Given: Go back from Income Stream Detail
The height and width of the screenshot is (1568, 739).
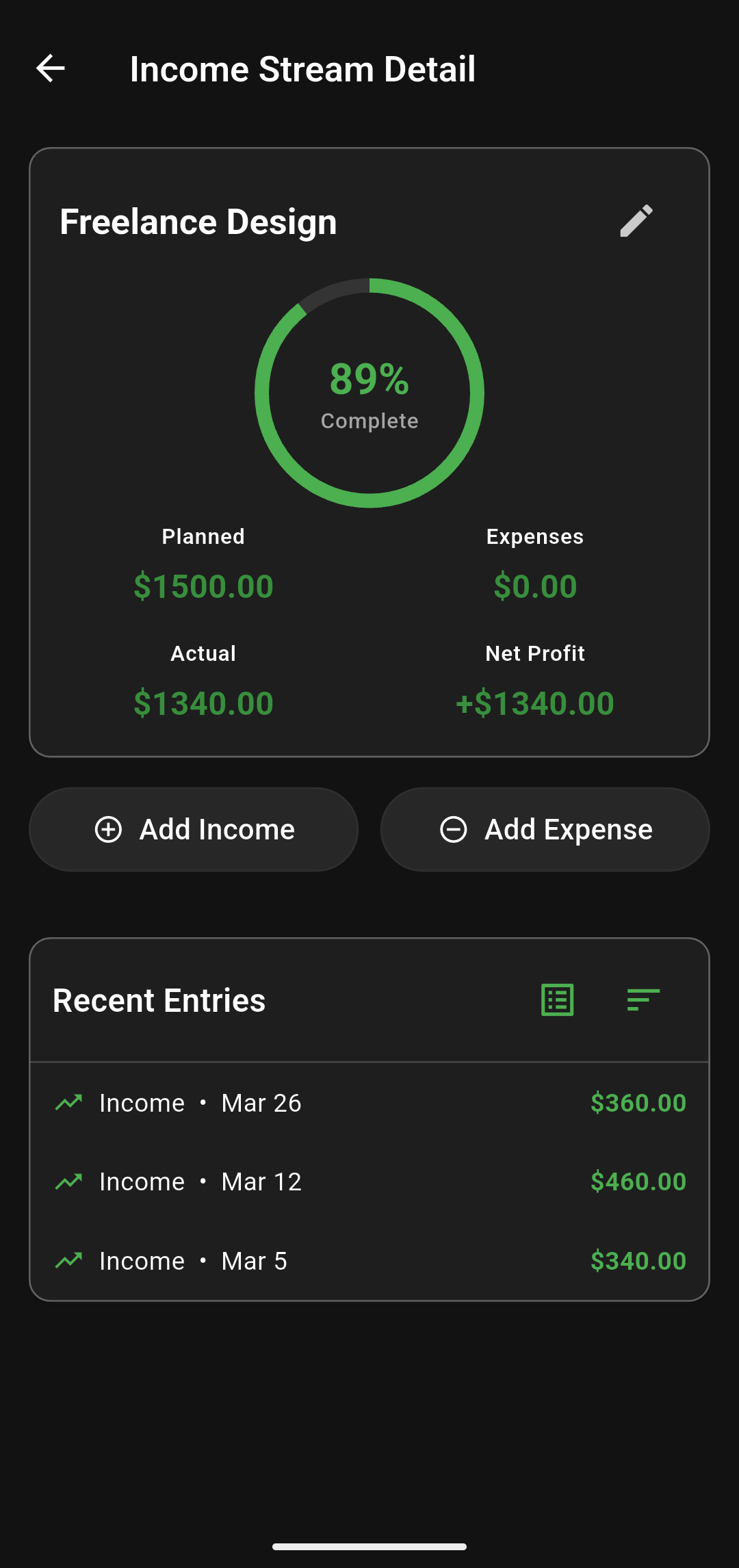Looking at the screenshot, I should 51,68.
